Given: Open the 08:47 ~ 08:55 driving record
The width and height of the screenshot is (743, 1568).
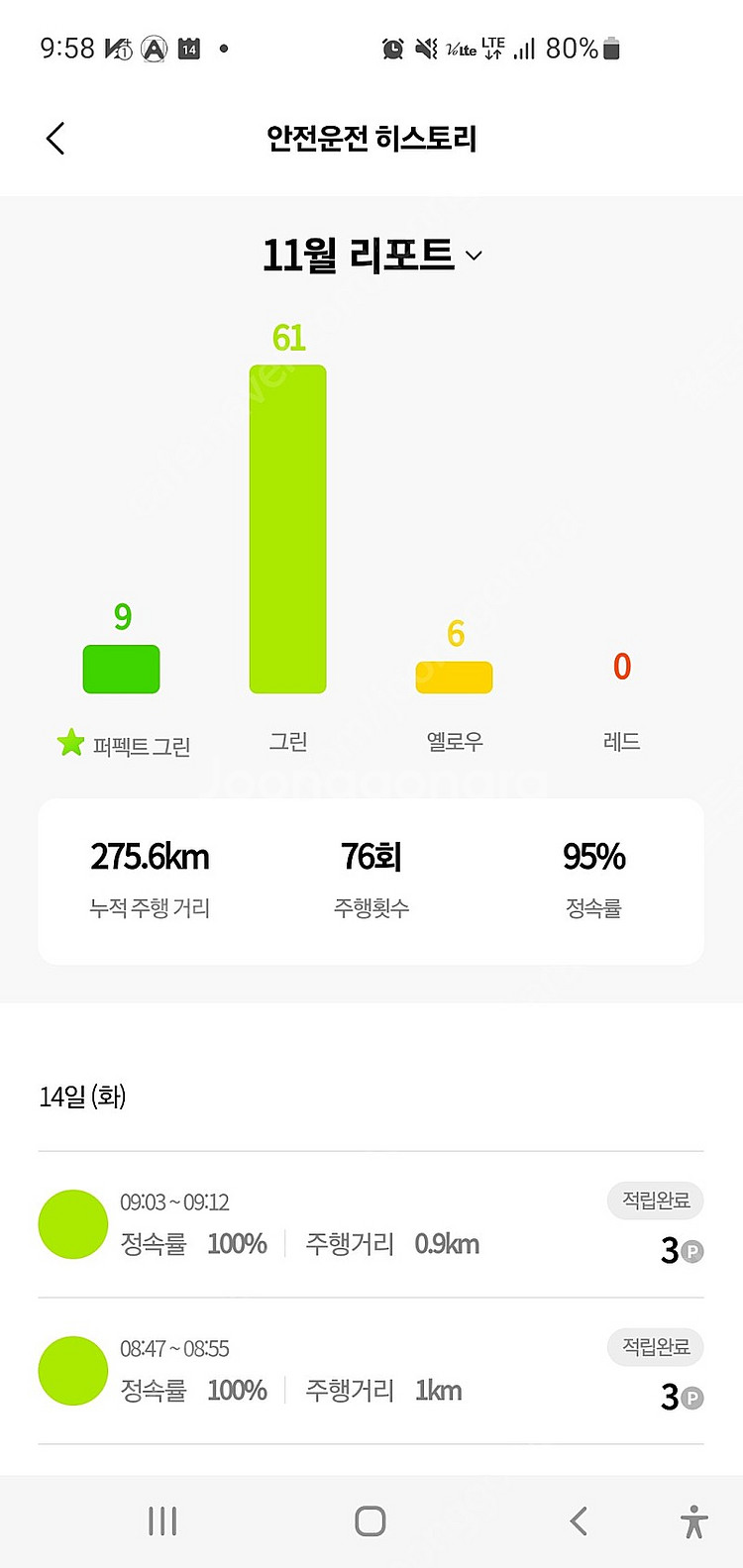Looking at the screenshot, I should (x=371, y=1371).
